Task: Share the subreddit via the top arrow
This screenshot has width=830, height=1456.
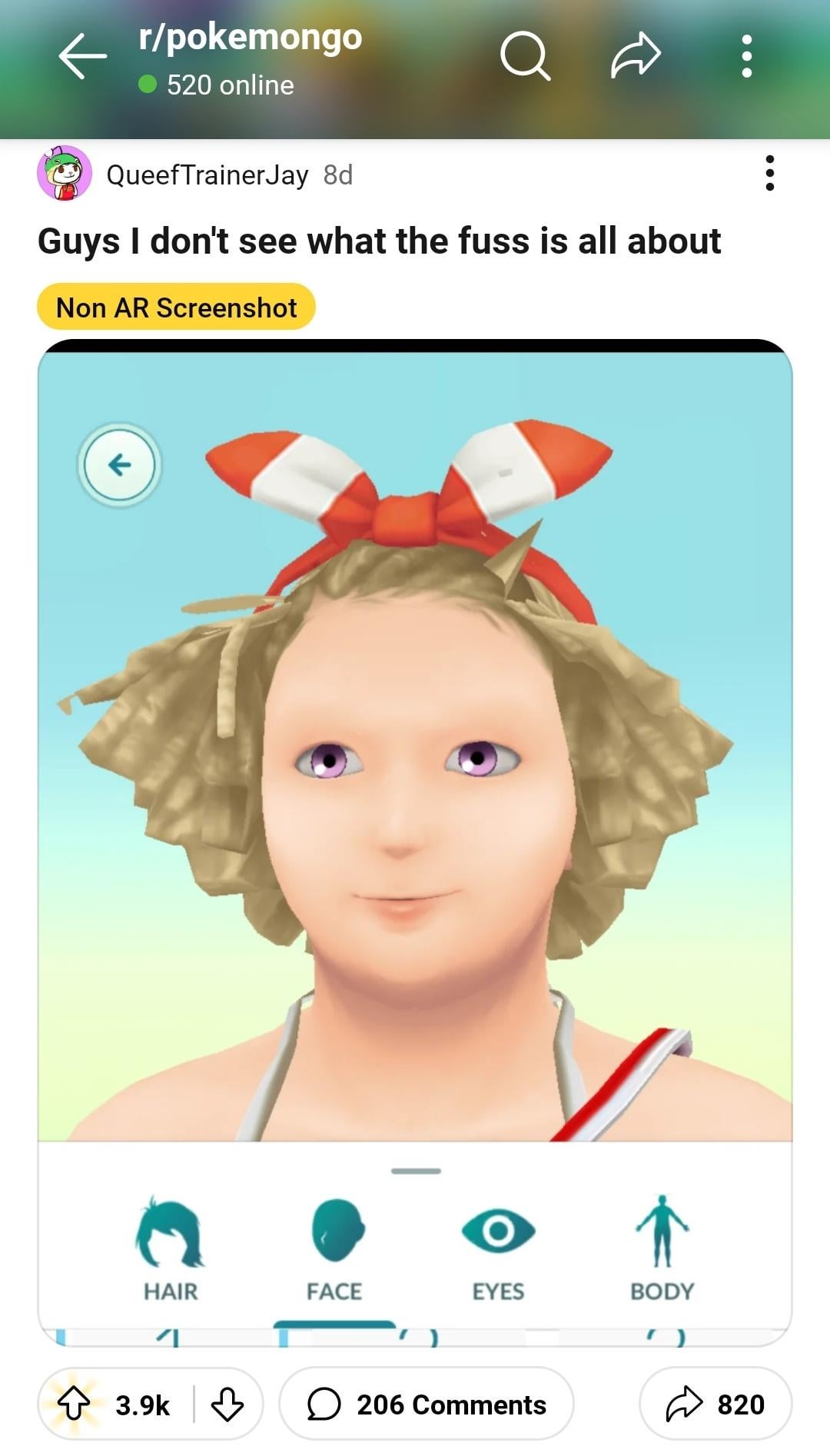Action: pyautogui.click(x=636, y=56)
